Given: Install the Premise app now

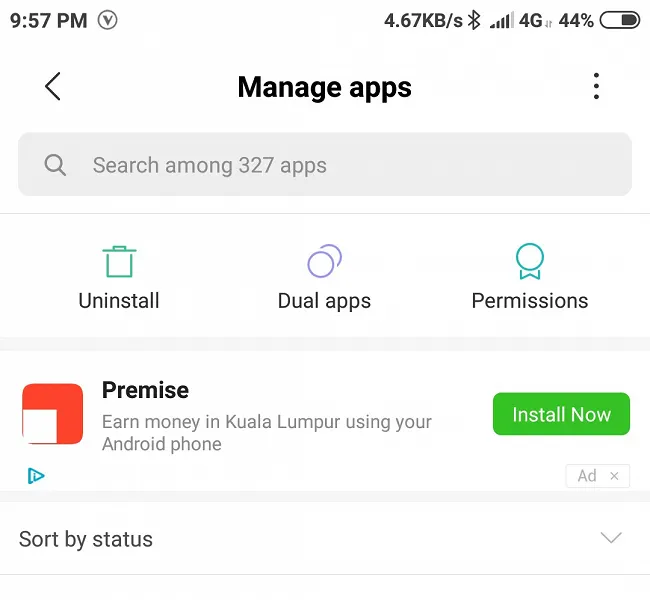Looking at the screenshot, I should pyautogui.click(x=561, y=414).
